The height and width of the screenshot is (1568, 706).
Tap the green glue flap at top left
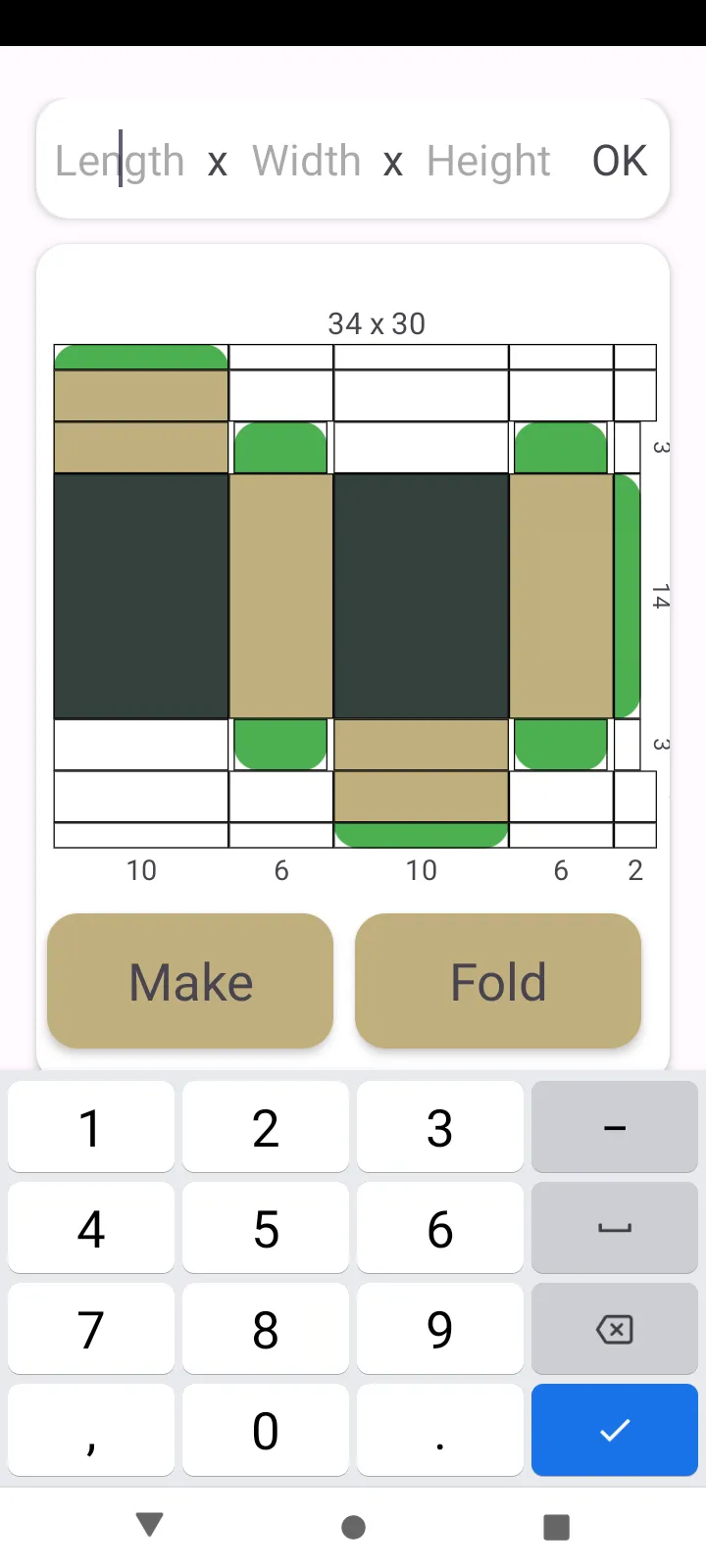140,355
